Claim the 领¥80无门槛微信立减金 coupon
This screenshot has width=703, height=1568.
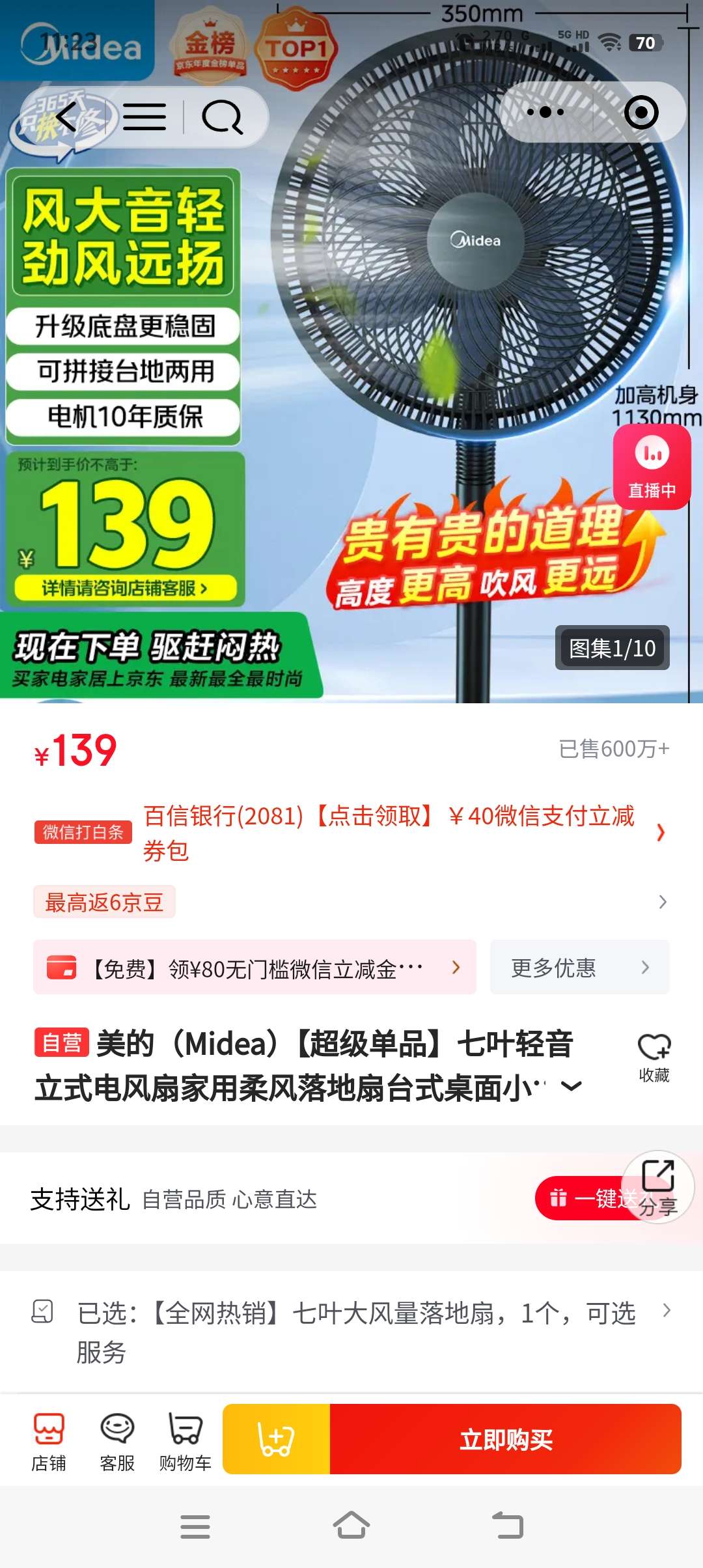255,968
